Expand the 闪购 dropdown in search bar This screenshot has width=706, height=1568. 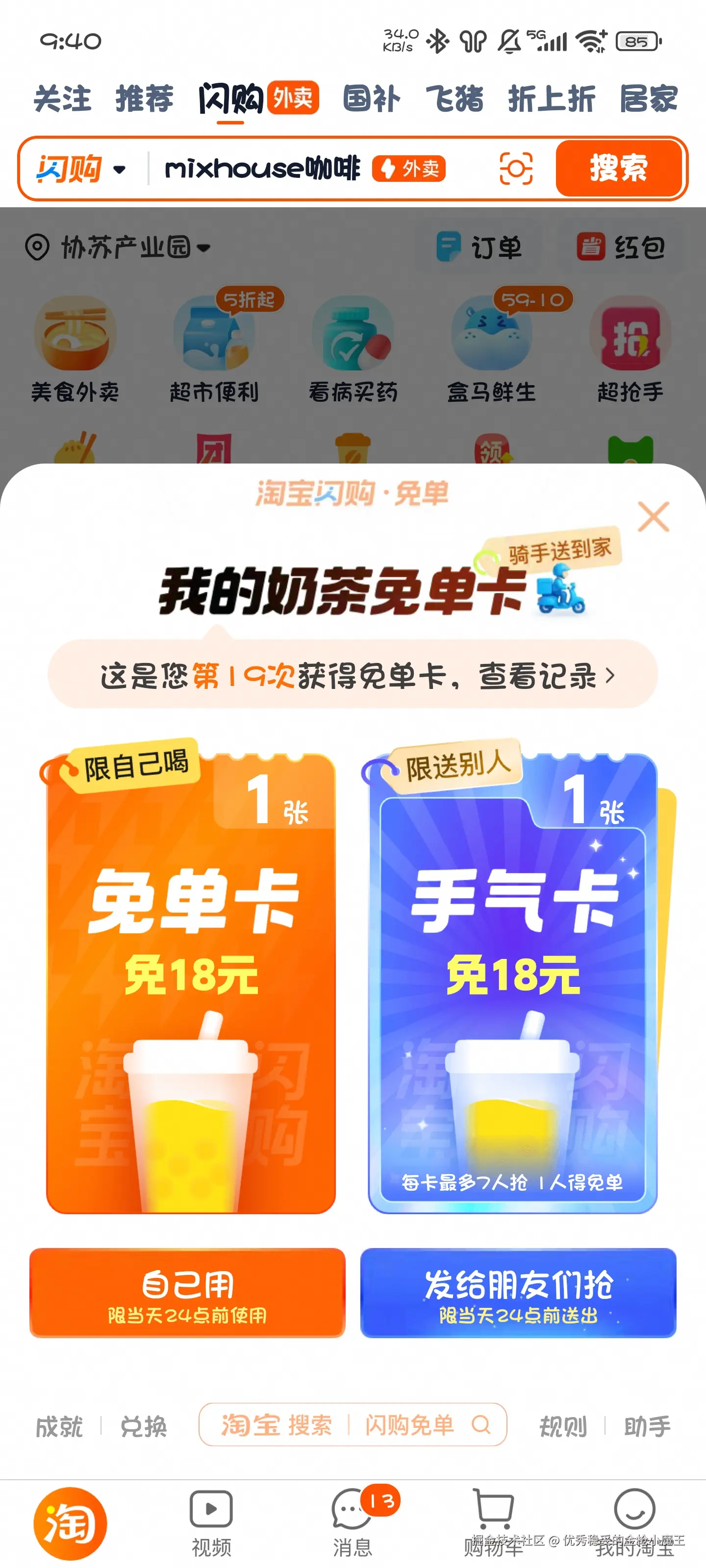tap(81, 169)
